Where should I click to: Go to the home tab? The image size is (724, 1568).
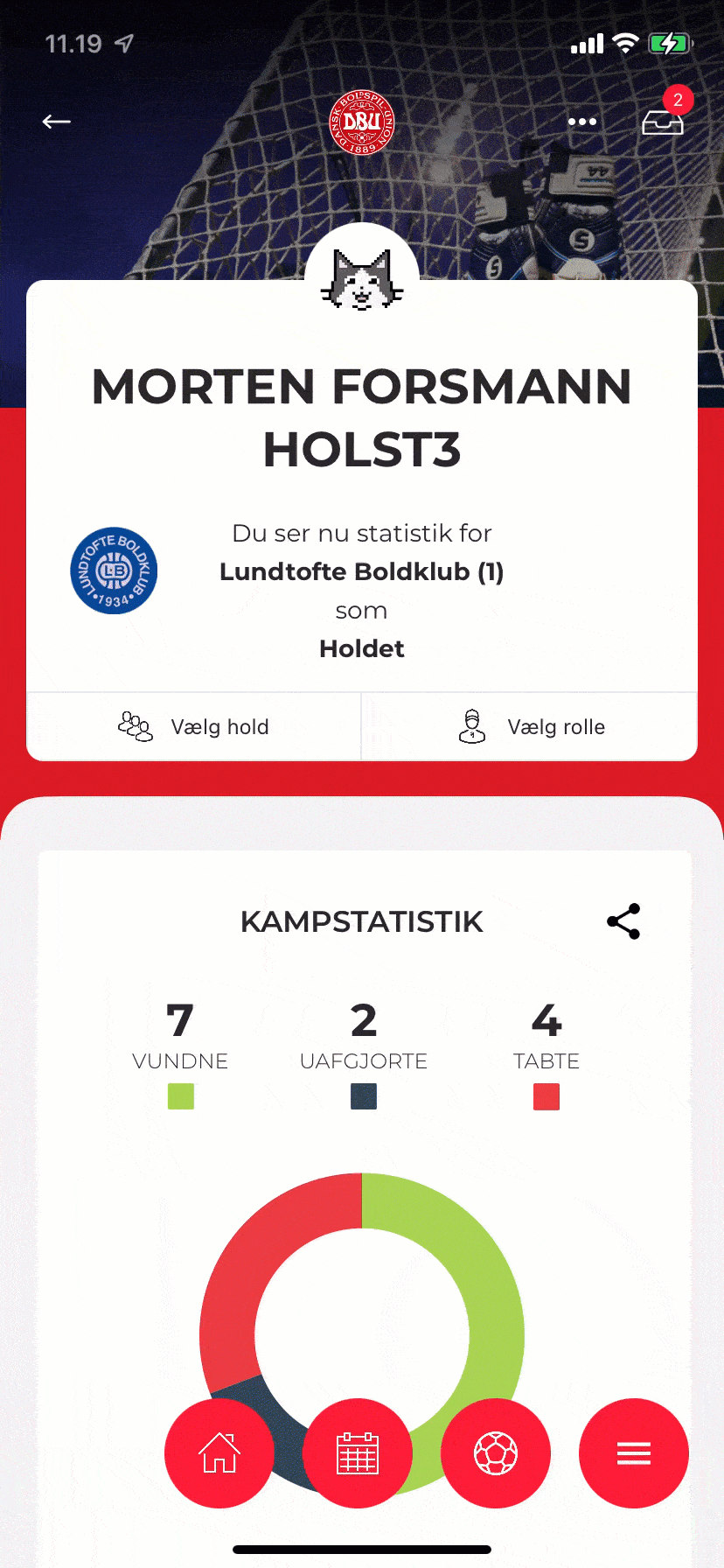coord(219,1453)
